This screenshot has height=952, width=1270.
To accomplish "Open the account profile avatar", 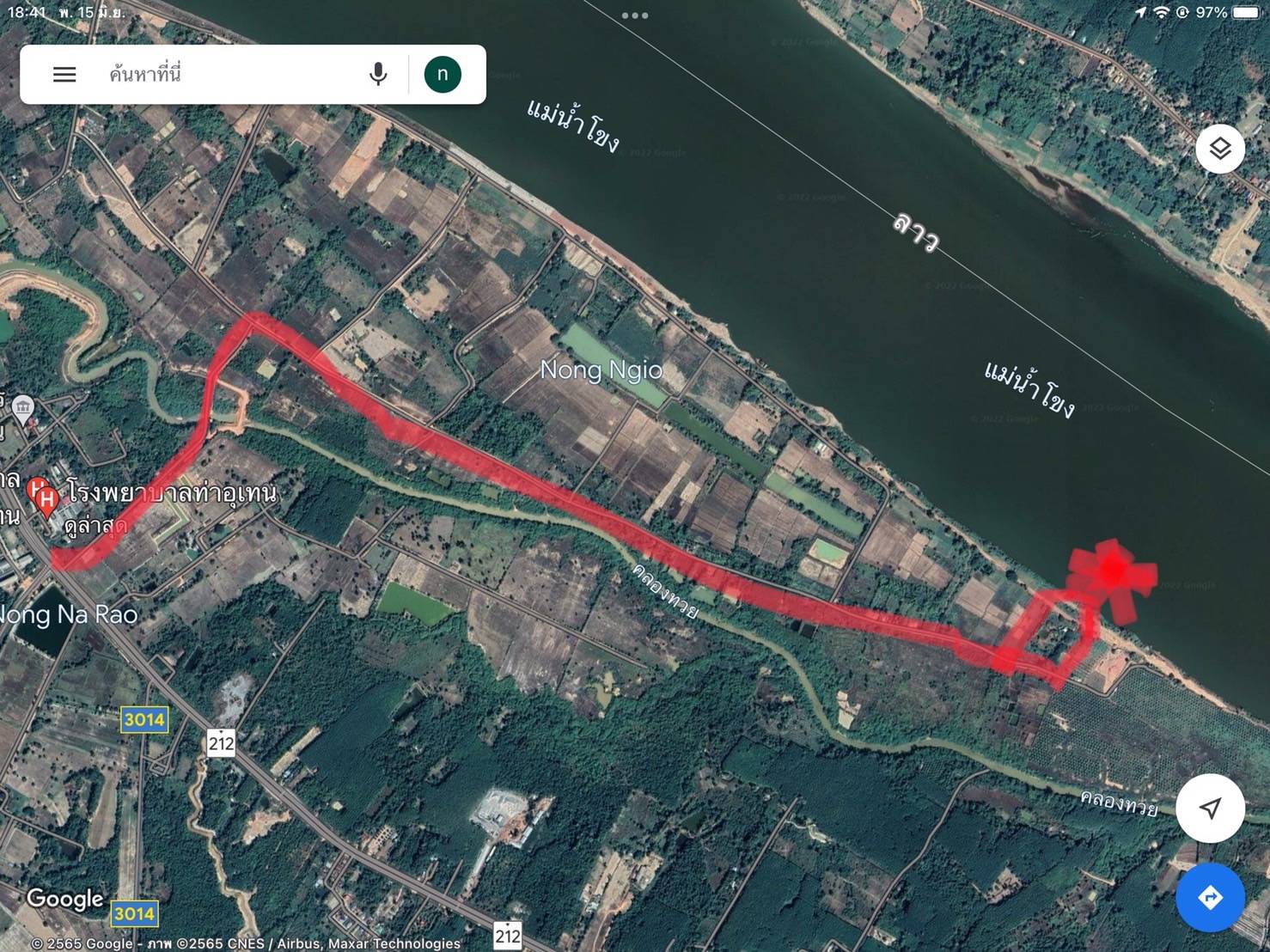I will (443, 75).
